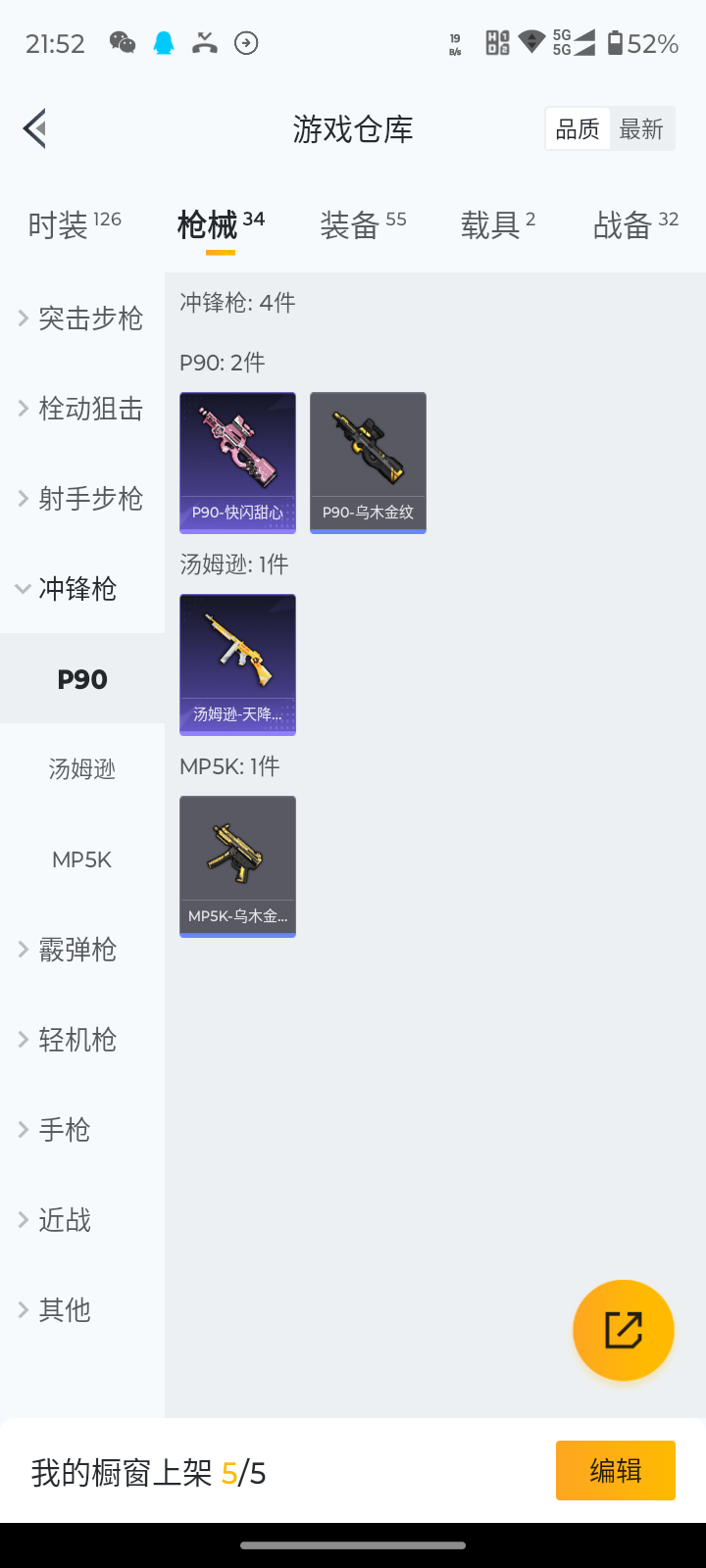This screenshot has height=1568, width=706.
Task: Tap the orange share floating button
Action: click(x=623, y=1330)
